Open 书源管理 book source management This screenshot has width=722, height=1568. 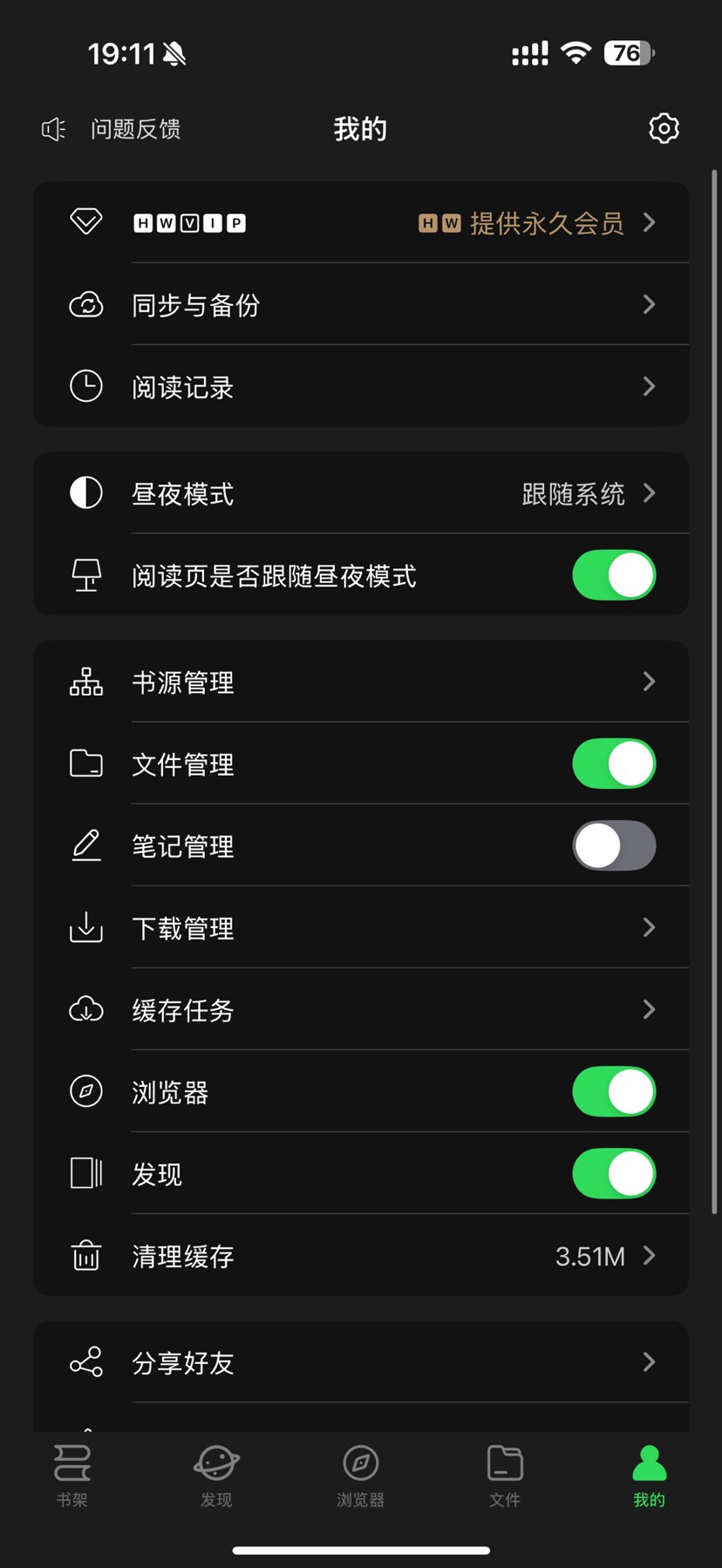(361, 682)
